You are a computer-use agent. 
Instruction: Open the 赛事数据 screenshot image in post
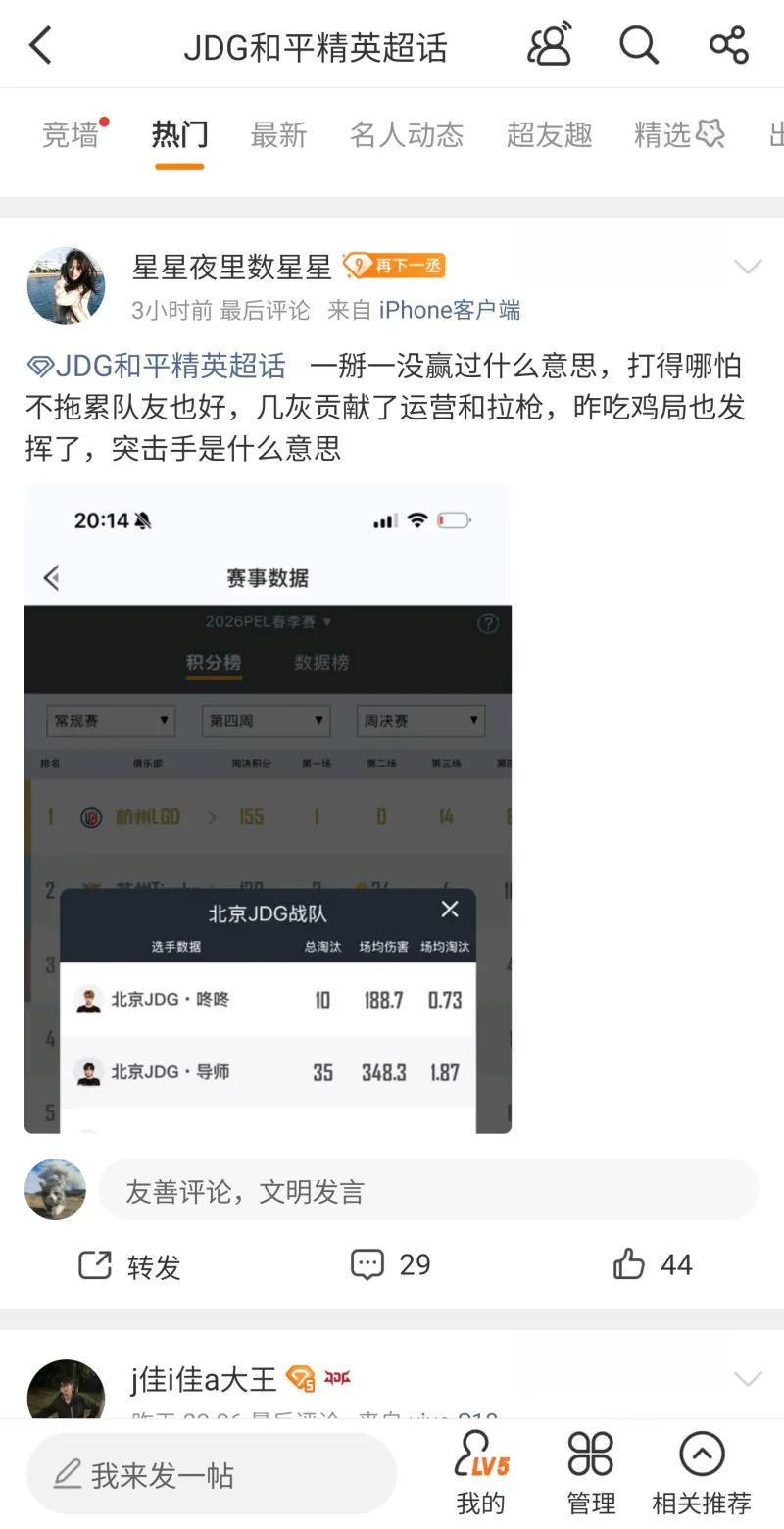pyautogui.click(x=268, y=809)
